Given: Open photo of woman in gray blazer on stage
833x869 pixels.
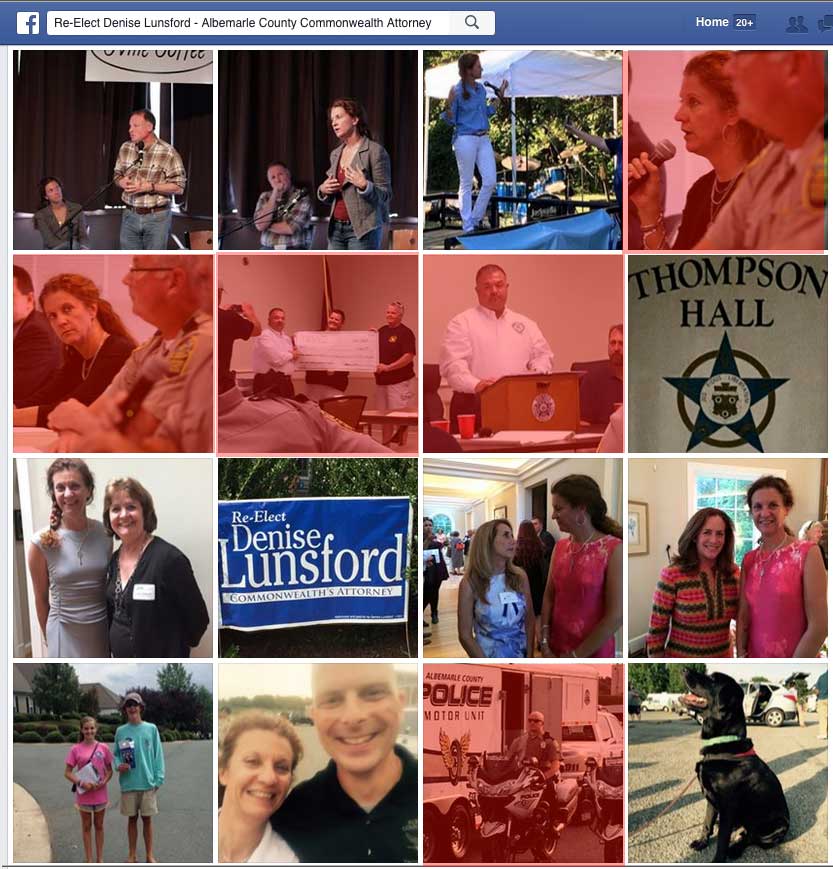Looking at the screenshot, I should (x=318, y=150).
